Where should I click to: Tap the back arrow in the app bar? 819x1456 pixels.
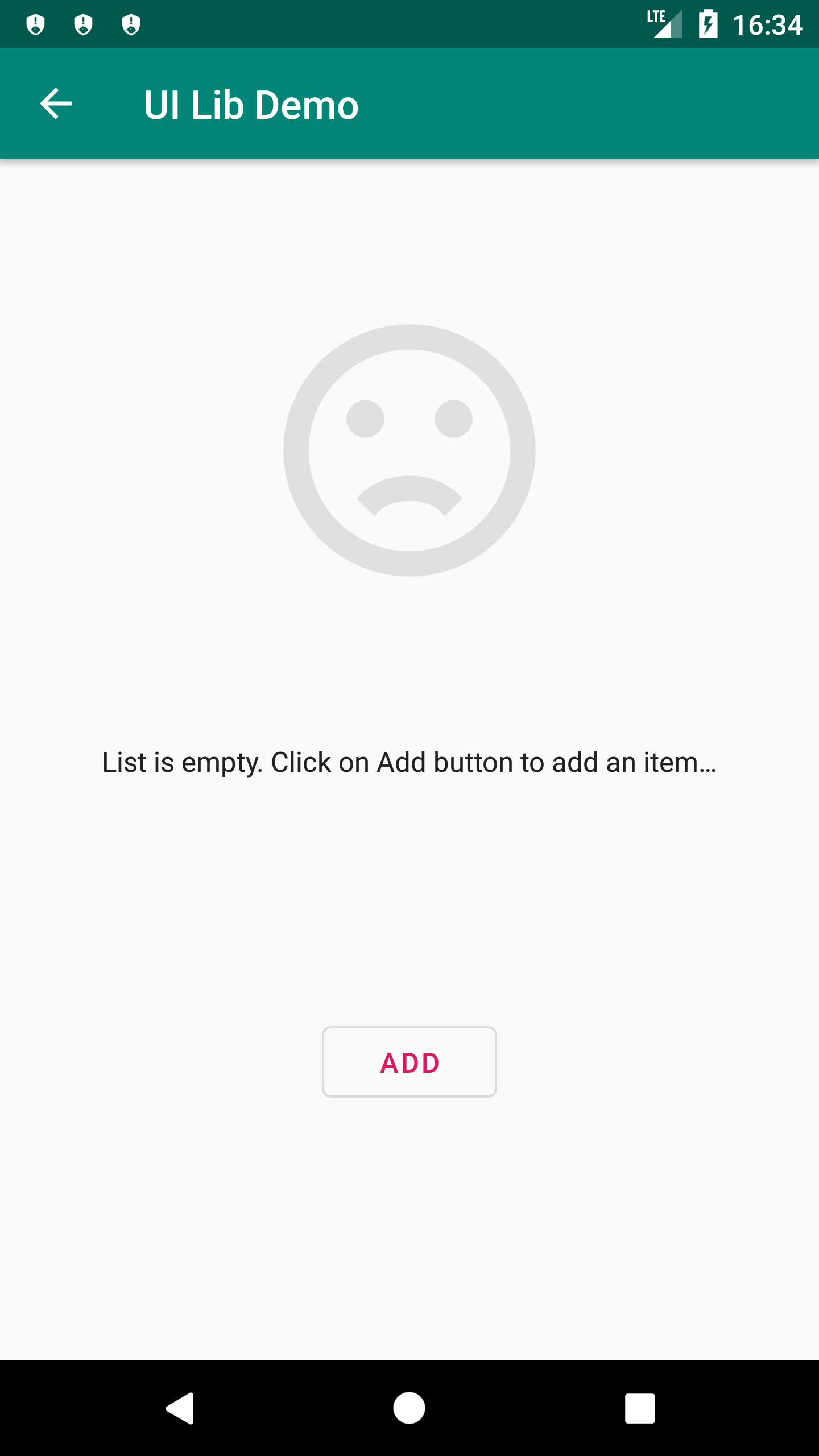coord(56,104)
